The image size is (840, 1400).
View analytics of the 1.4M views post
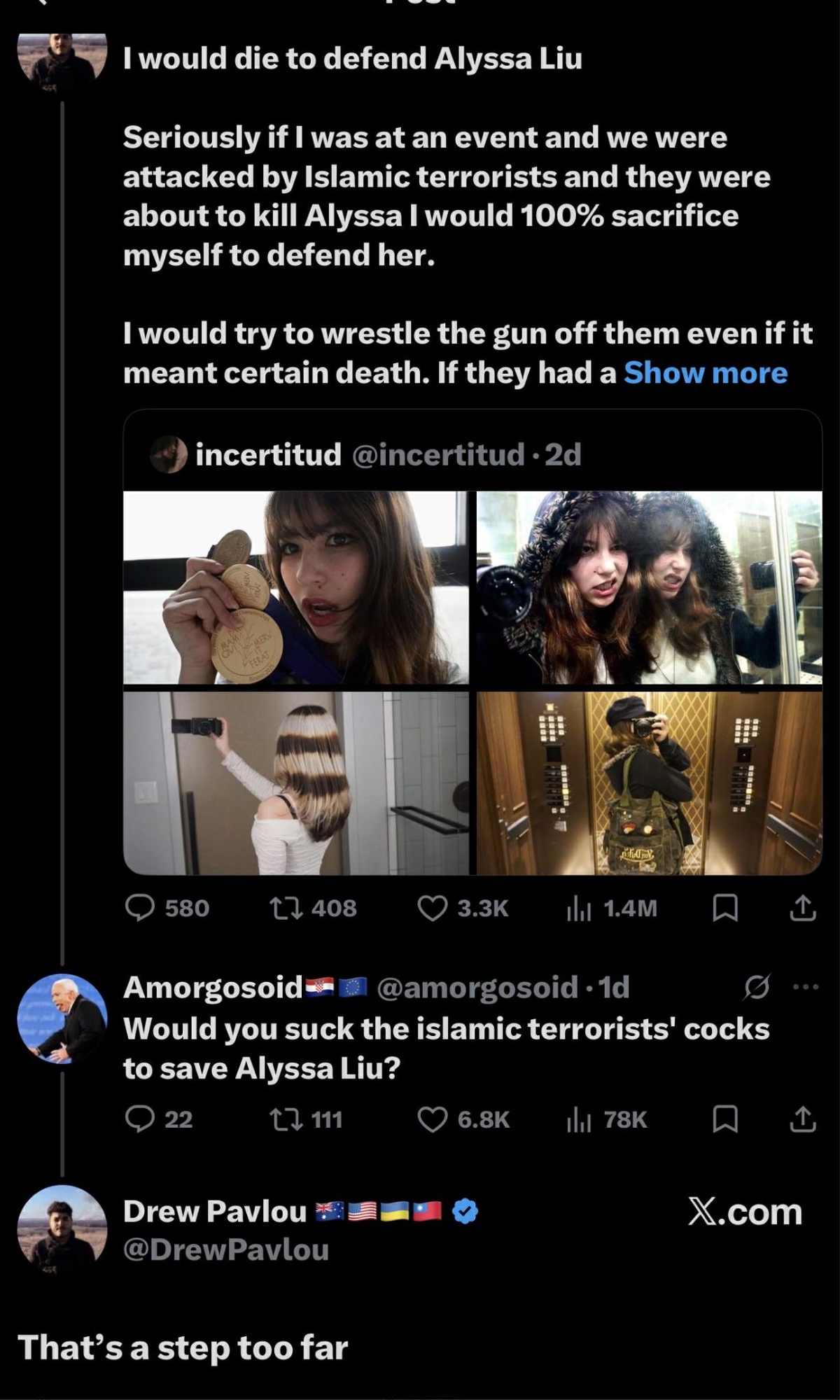(579, 908)
